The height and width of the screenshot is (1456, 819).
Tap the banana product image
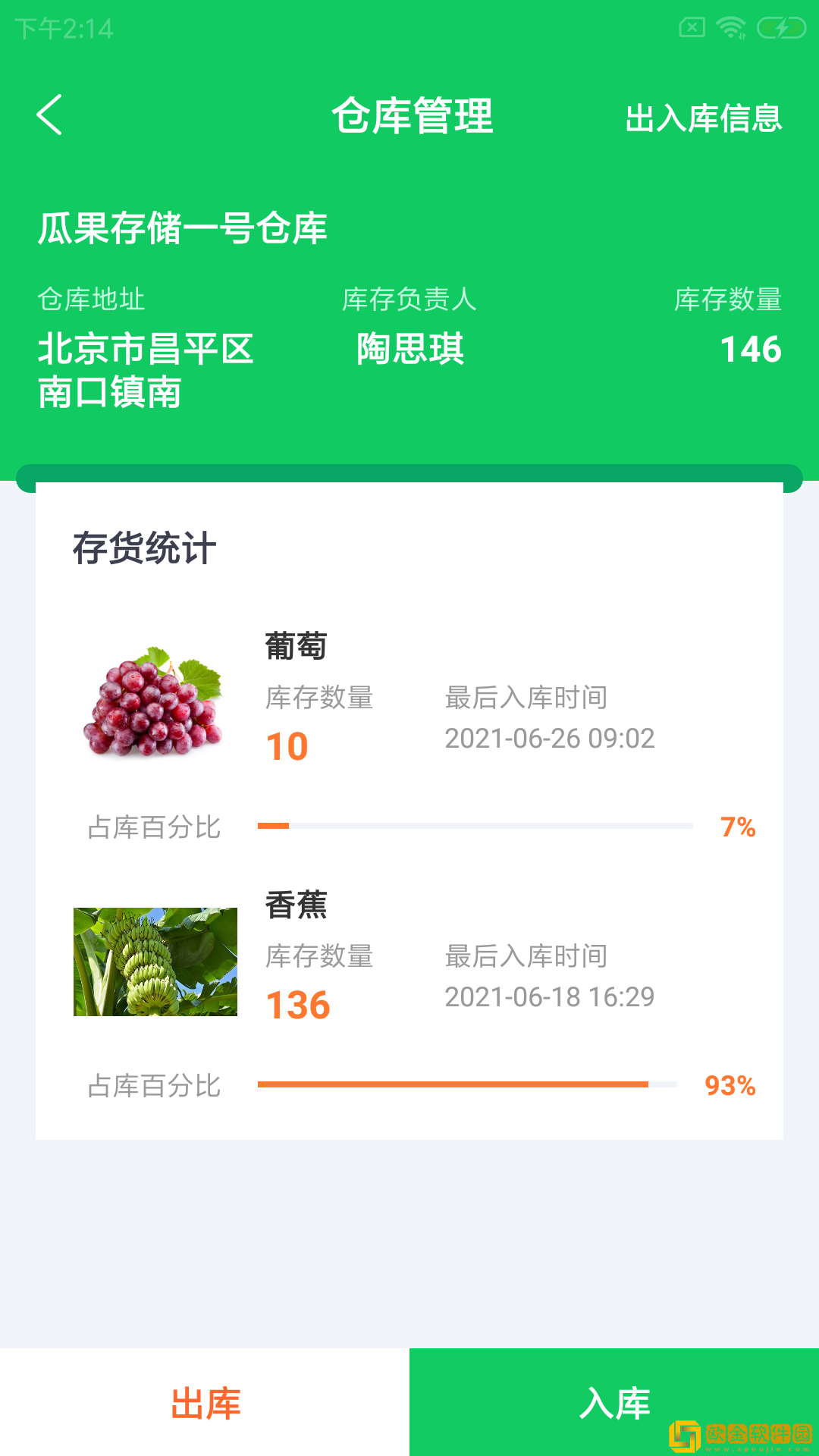coord(155,958)
